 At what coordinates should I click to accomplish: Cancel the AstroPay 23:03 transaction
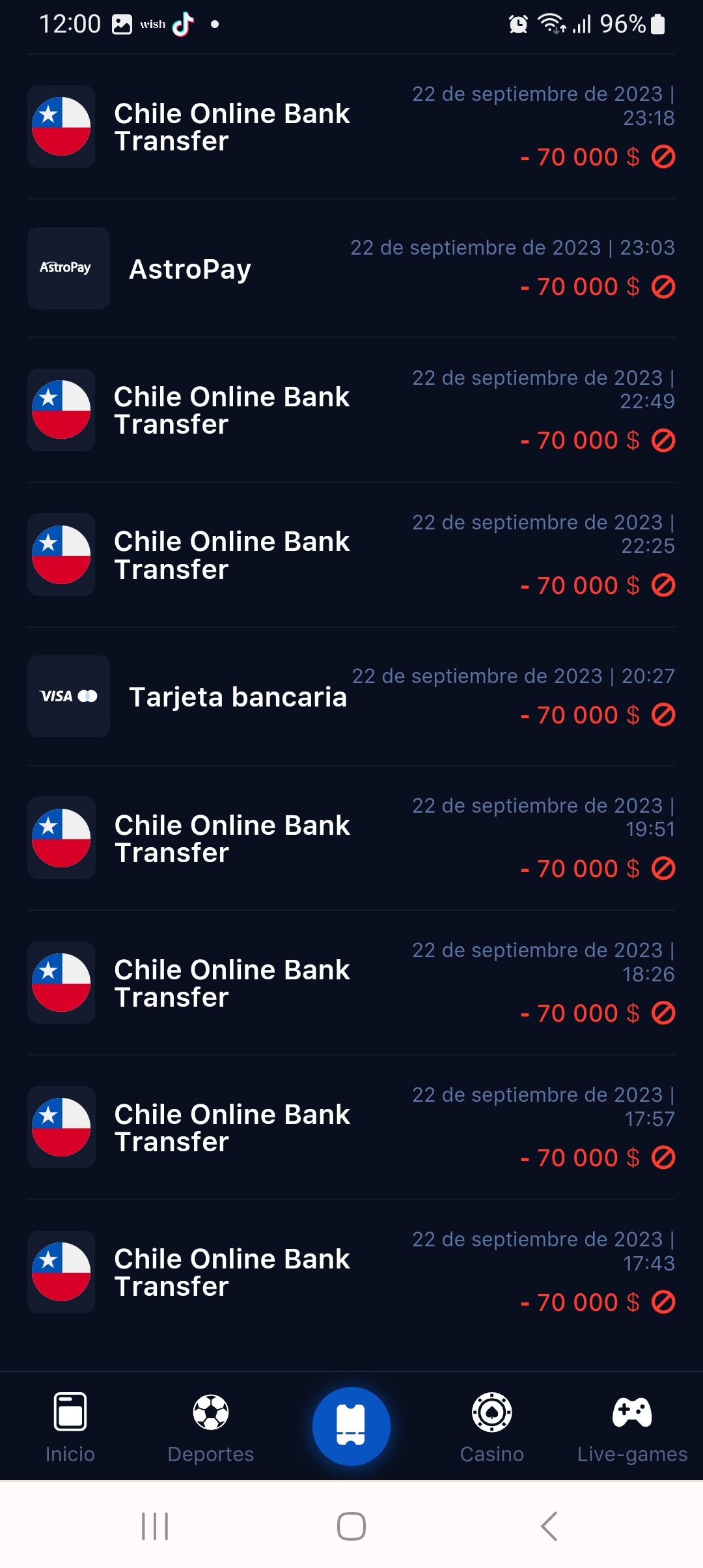(x=663, y=287)
